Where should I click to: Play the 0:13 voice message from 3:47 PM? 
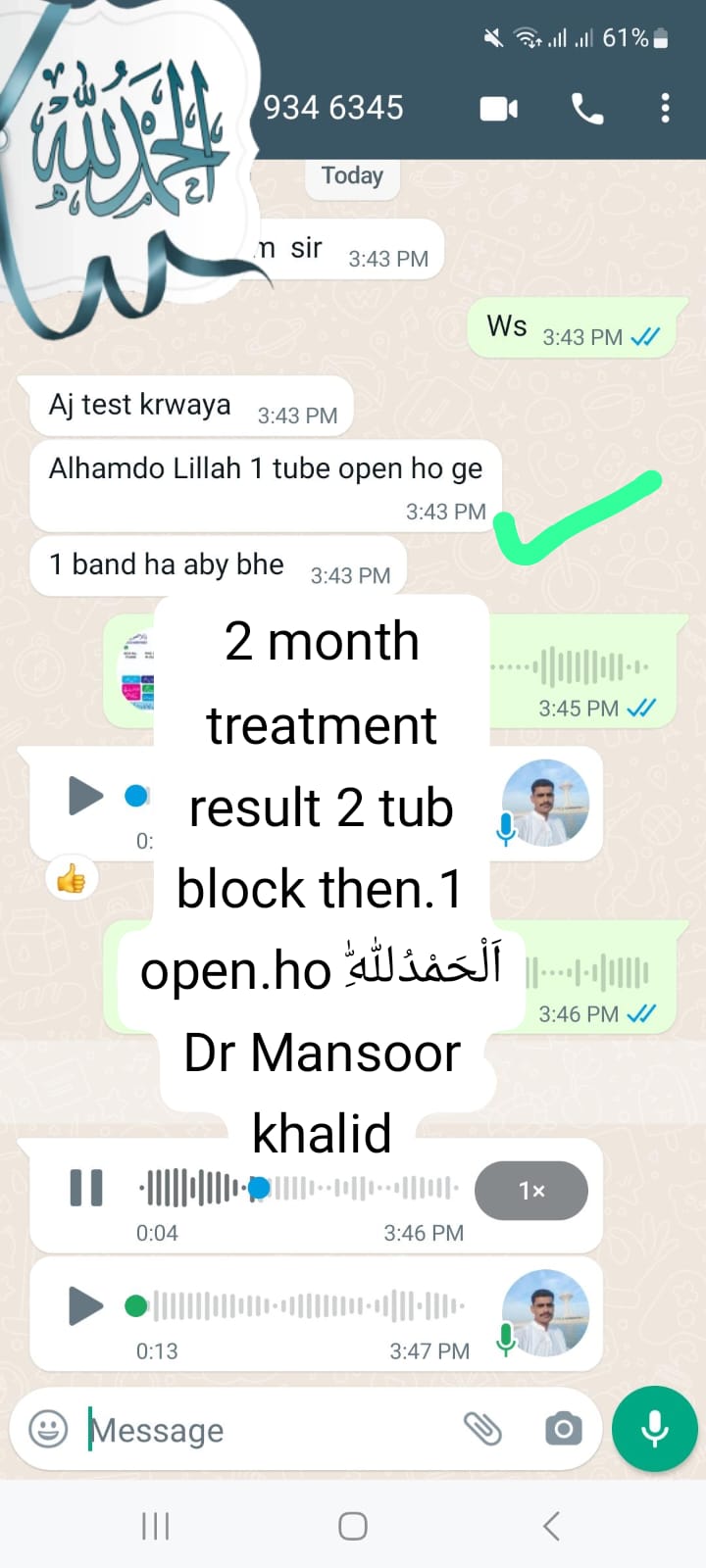click(x=86, y=1305)
